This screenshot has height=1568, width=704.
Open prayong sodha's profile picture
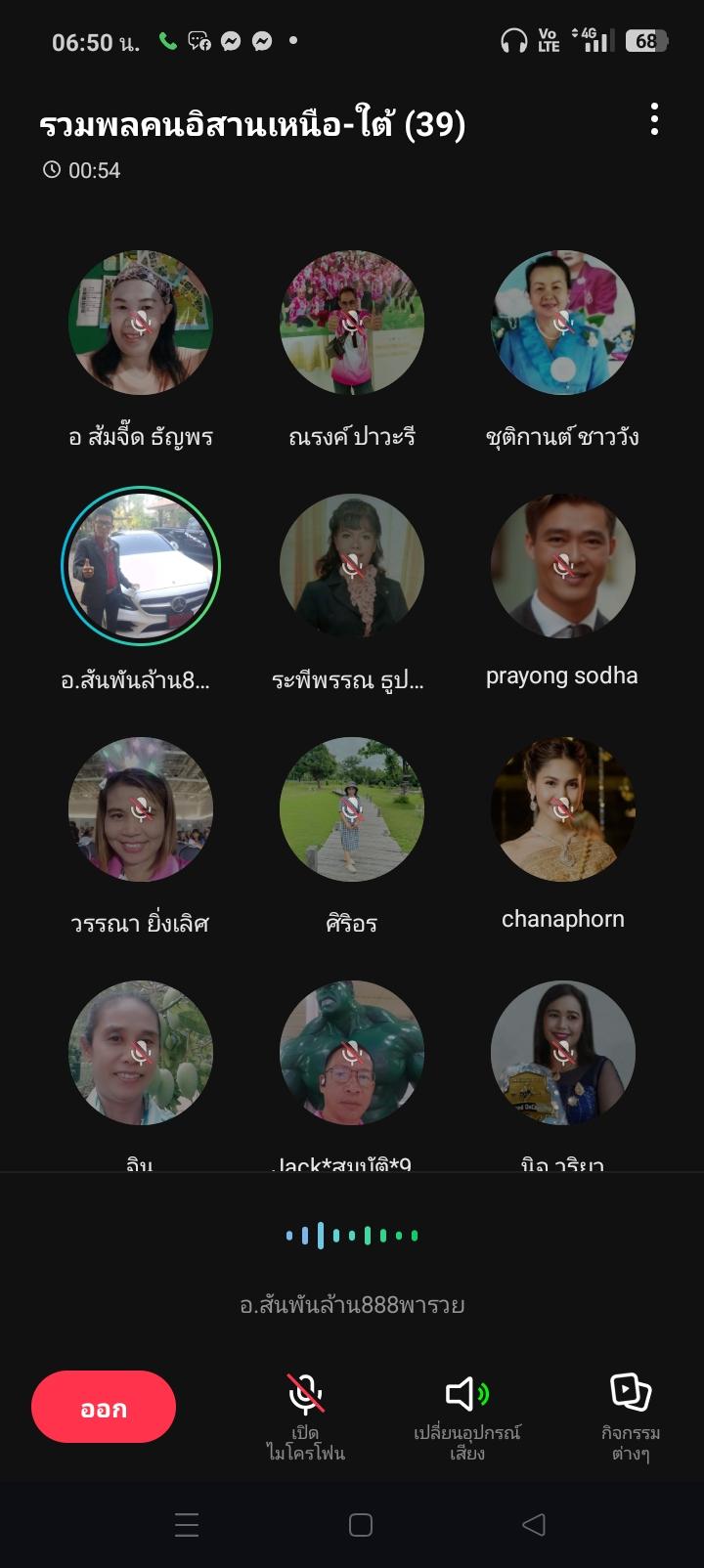pos(563,567)
